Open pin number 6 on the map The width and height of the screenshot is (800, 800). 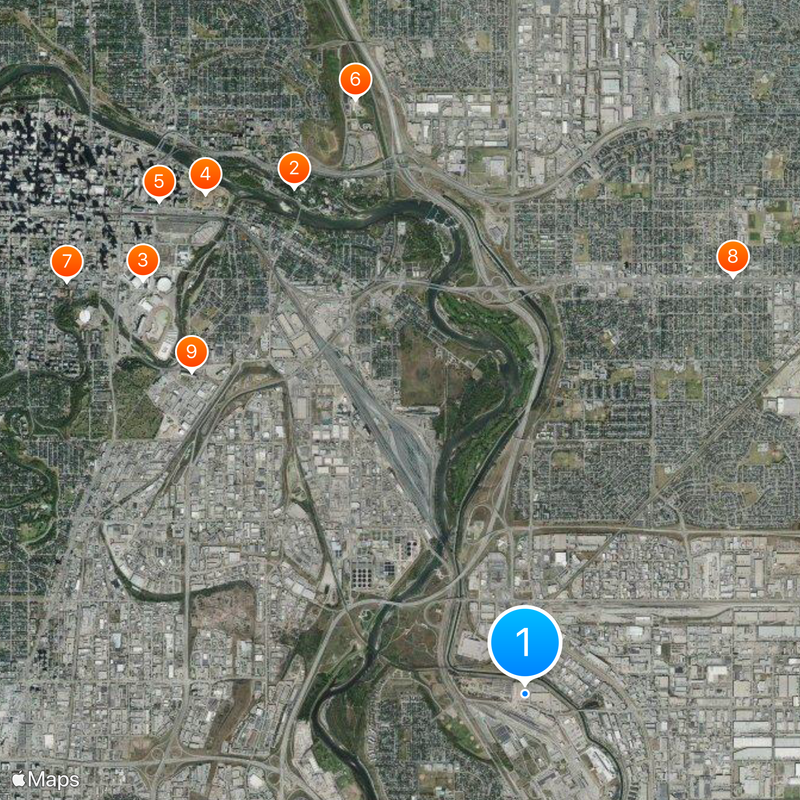click(355, 79)
